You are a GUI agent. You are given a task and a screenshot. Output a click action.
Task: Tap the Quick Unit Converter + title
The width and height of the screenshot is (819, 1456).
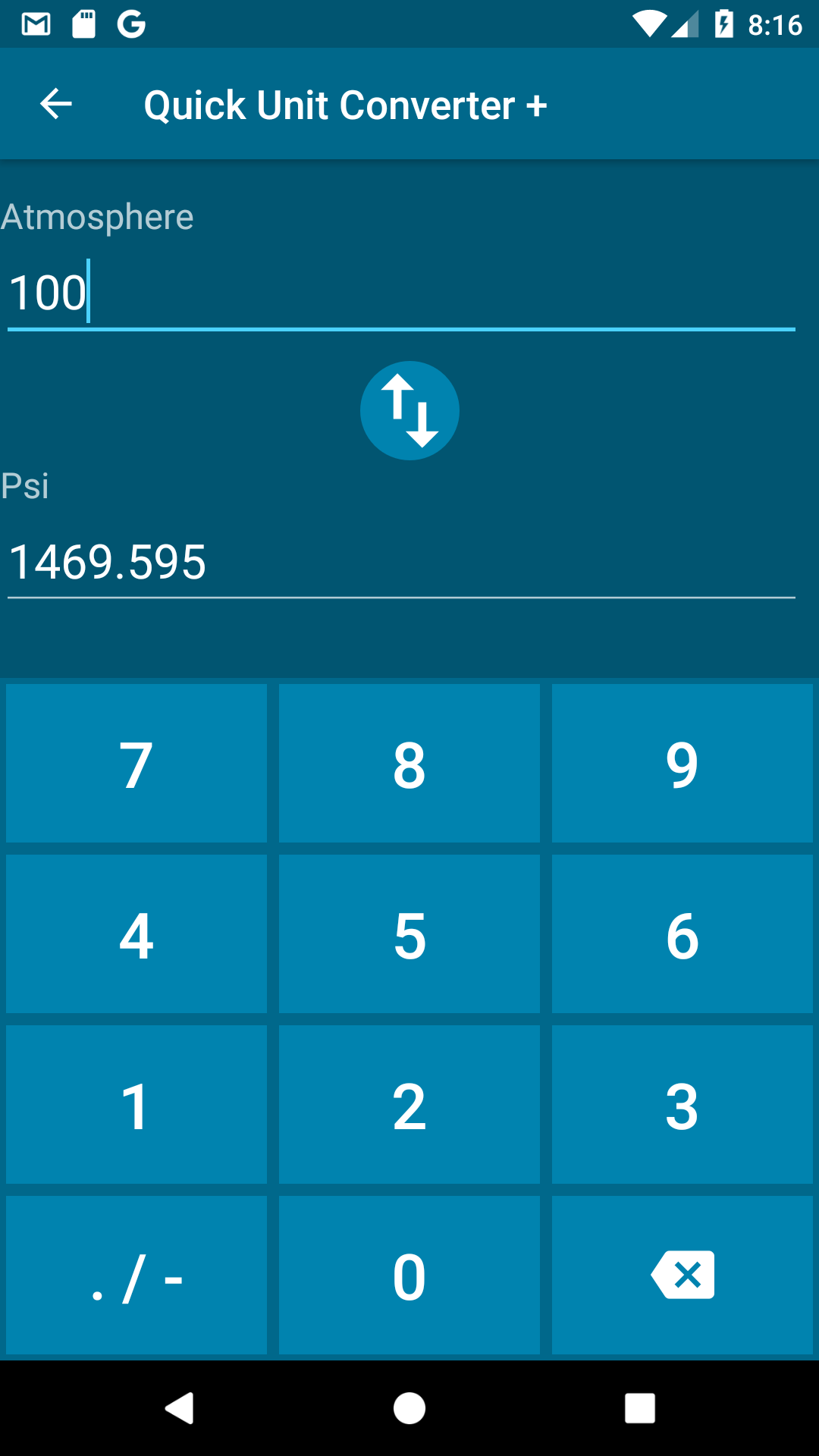[347, 104]
